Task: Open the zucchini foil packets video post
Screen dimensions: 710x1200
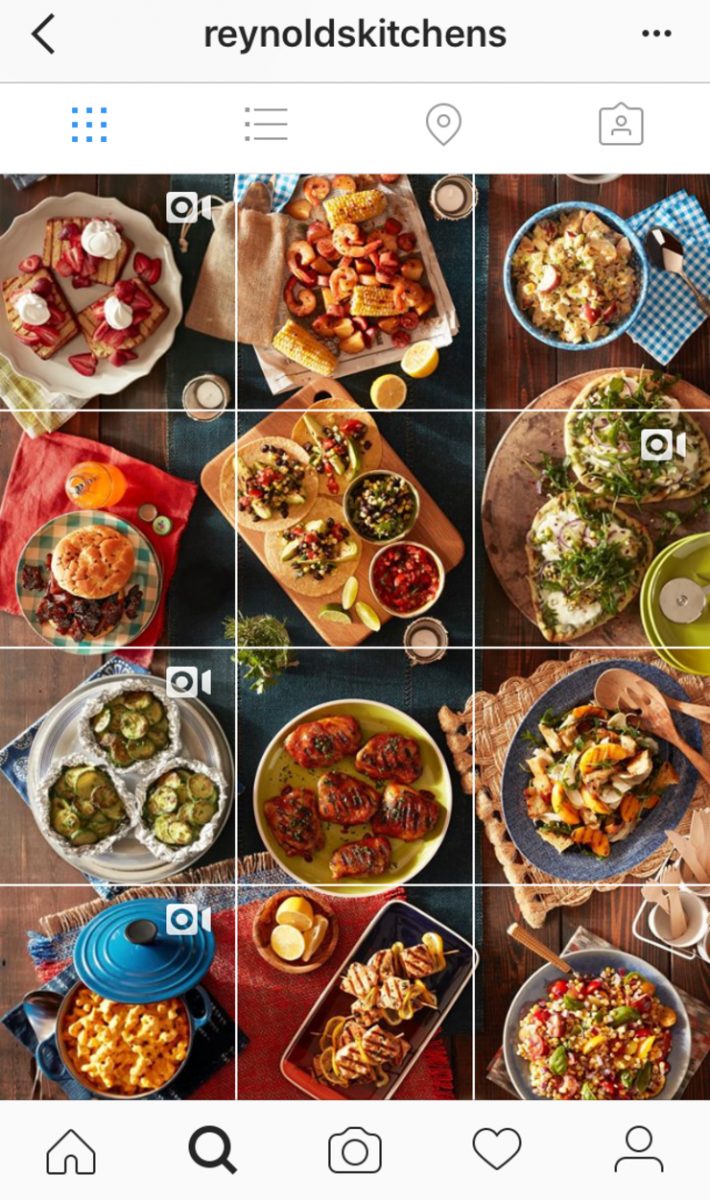Action: [x=117, y=767]
